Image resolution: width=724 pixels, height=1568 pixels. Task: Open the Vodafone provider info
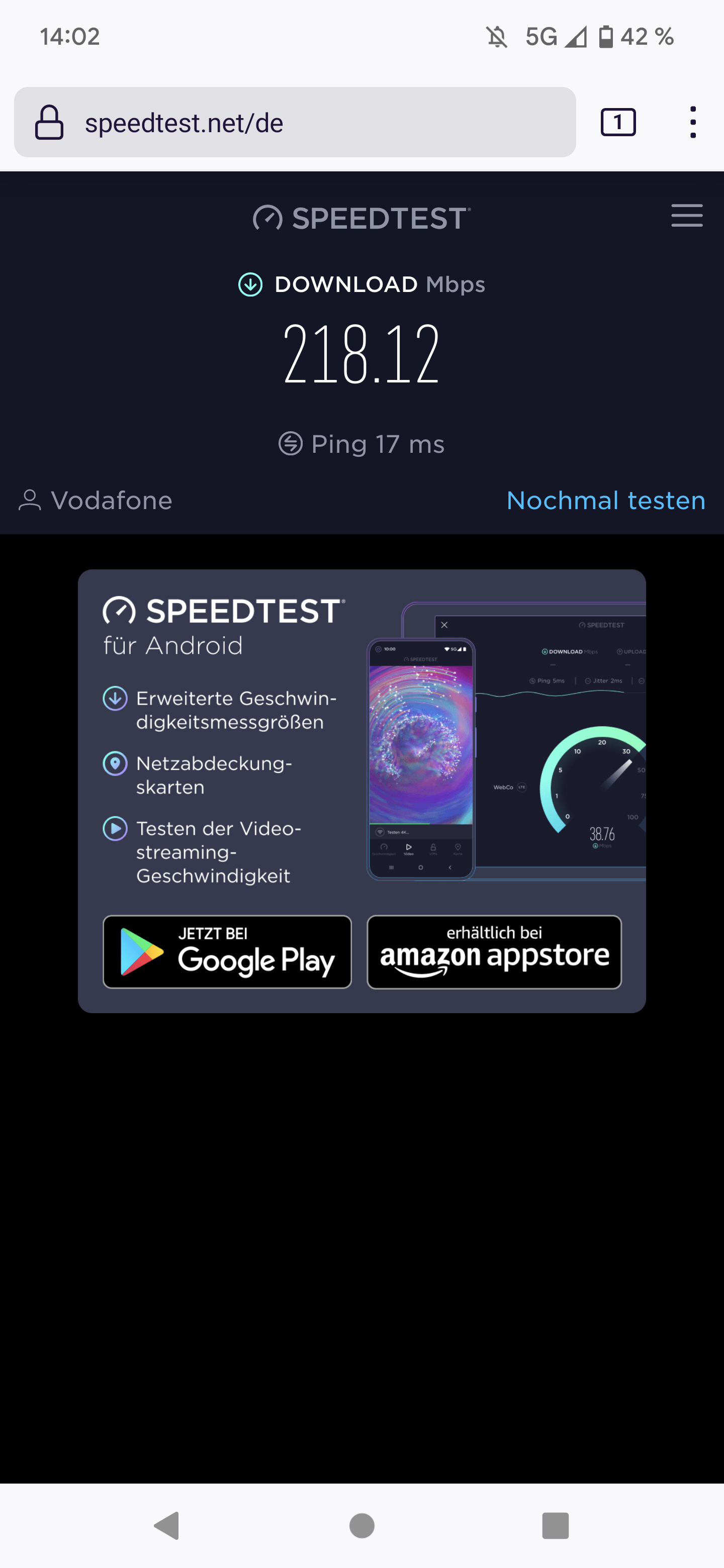(x=96, y=501)
